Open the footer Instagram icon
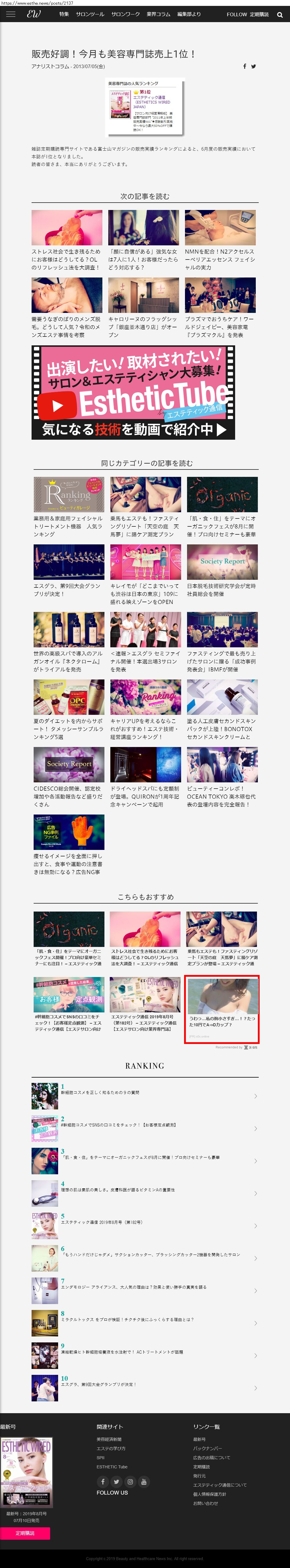The height and width of the screenshot is (1568, 290). [130, 1482]
